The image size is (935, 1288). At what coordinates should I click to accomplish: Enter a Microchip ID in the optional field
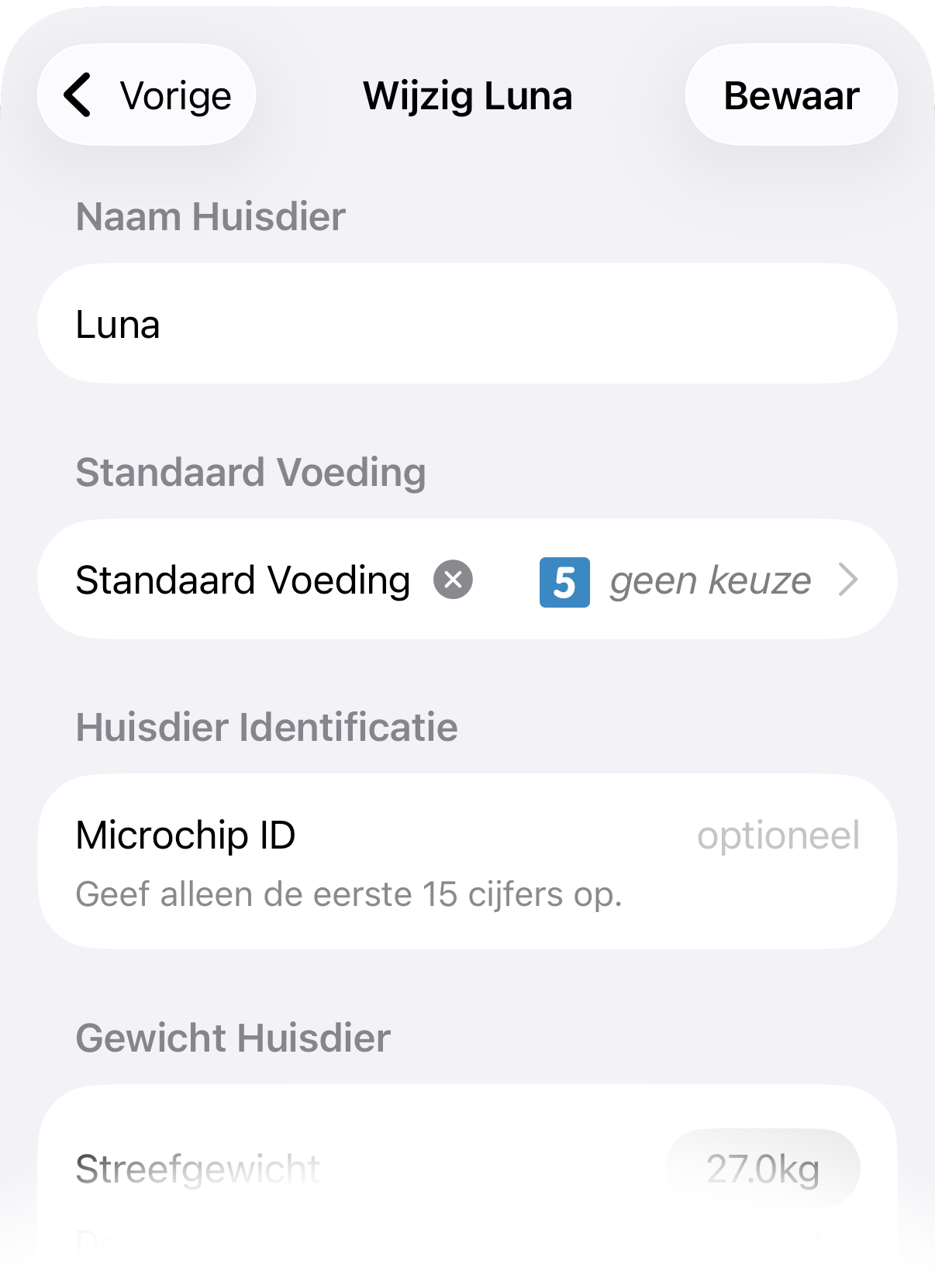[777, 835]
